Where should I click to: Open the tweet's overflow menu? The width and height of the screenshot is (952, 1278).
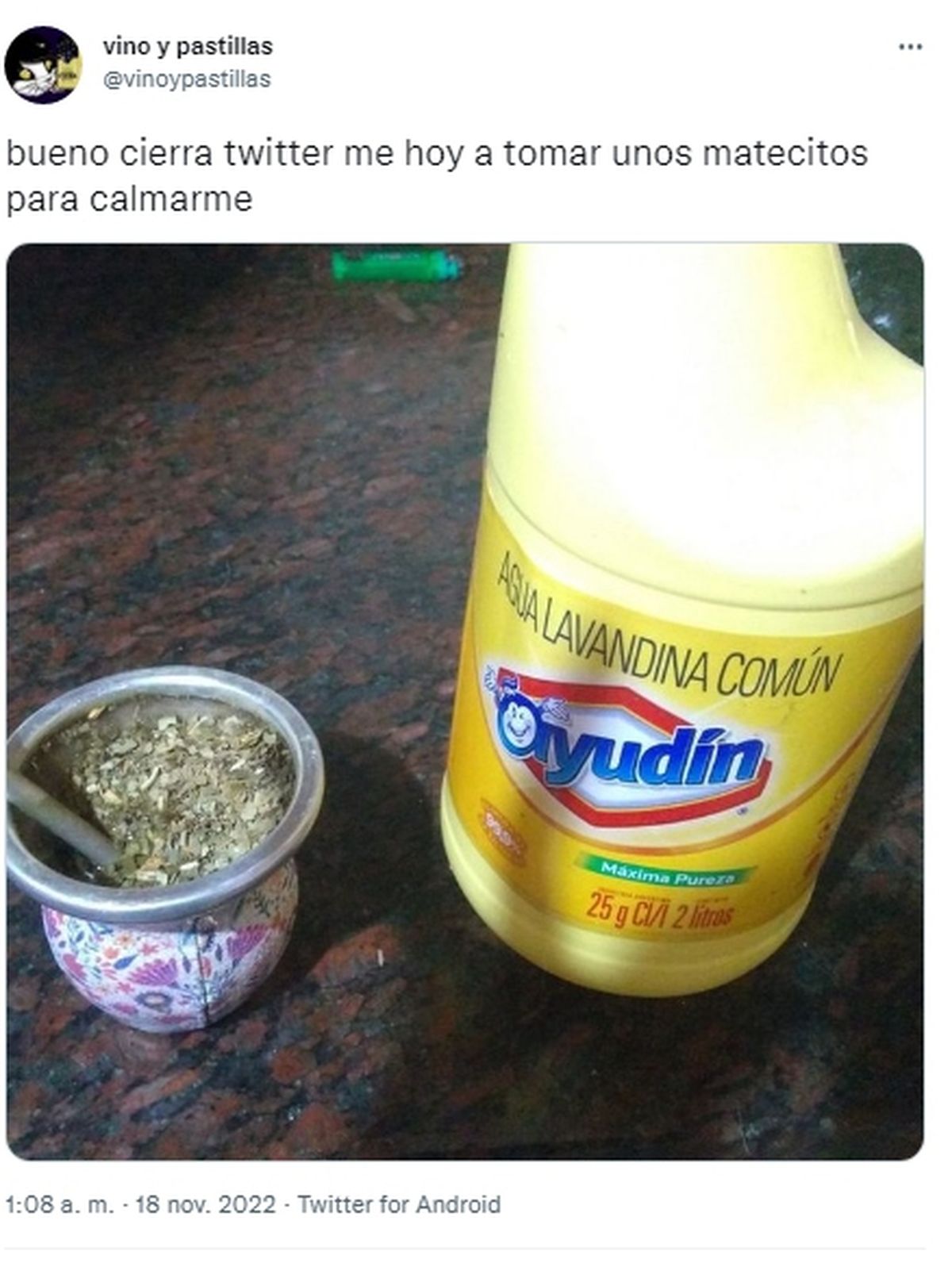coord(910,48)
